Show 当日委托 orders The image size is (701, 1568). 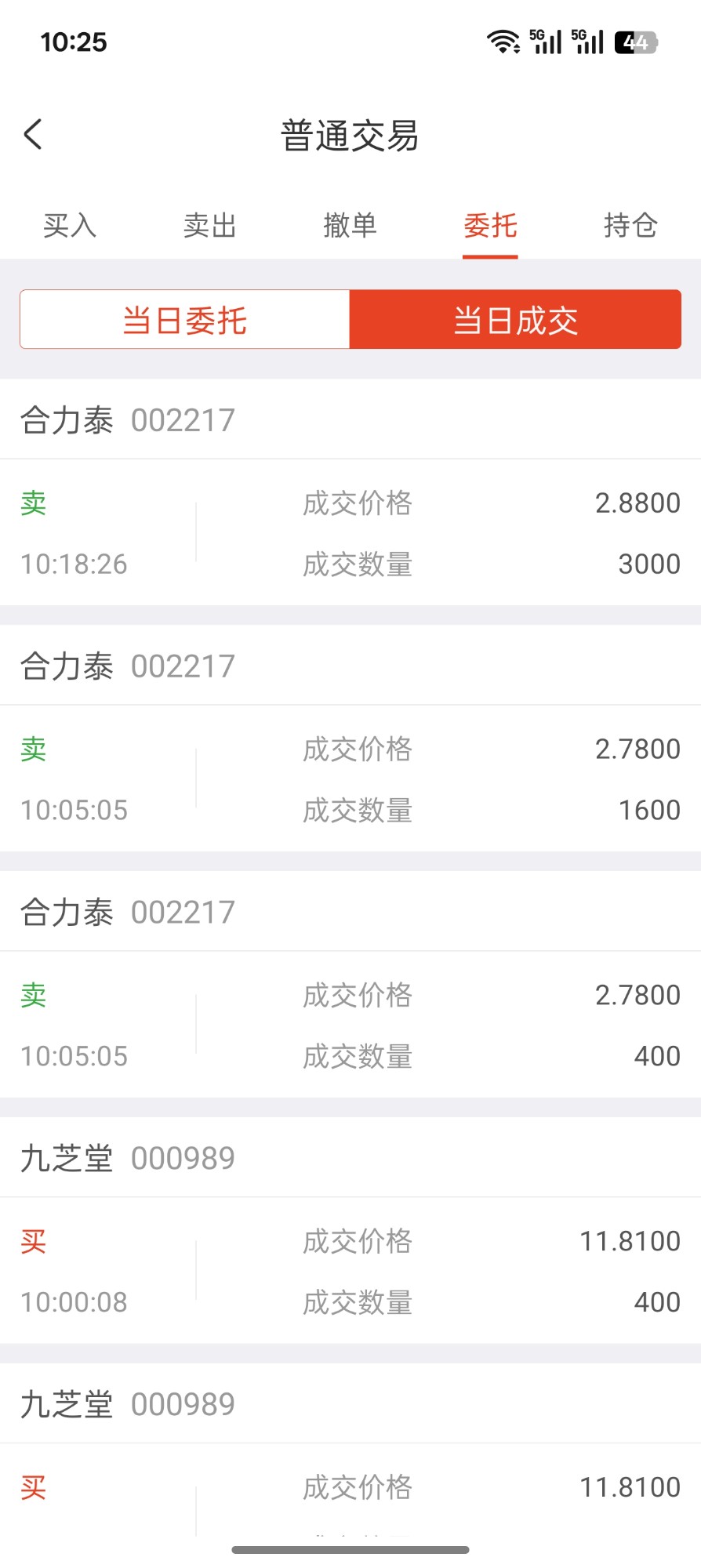pos(185,320)
